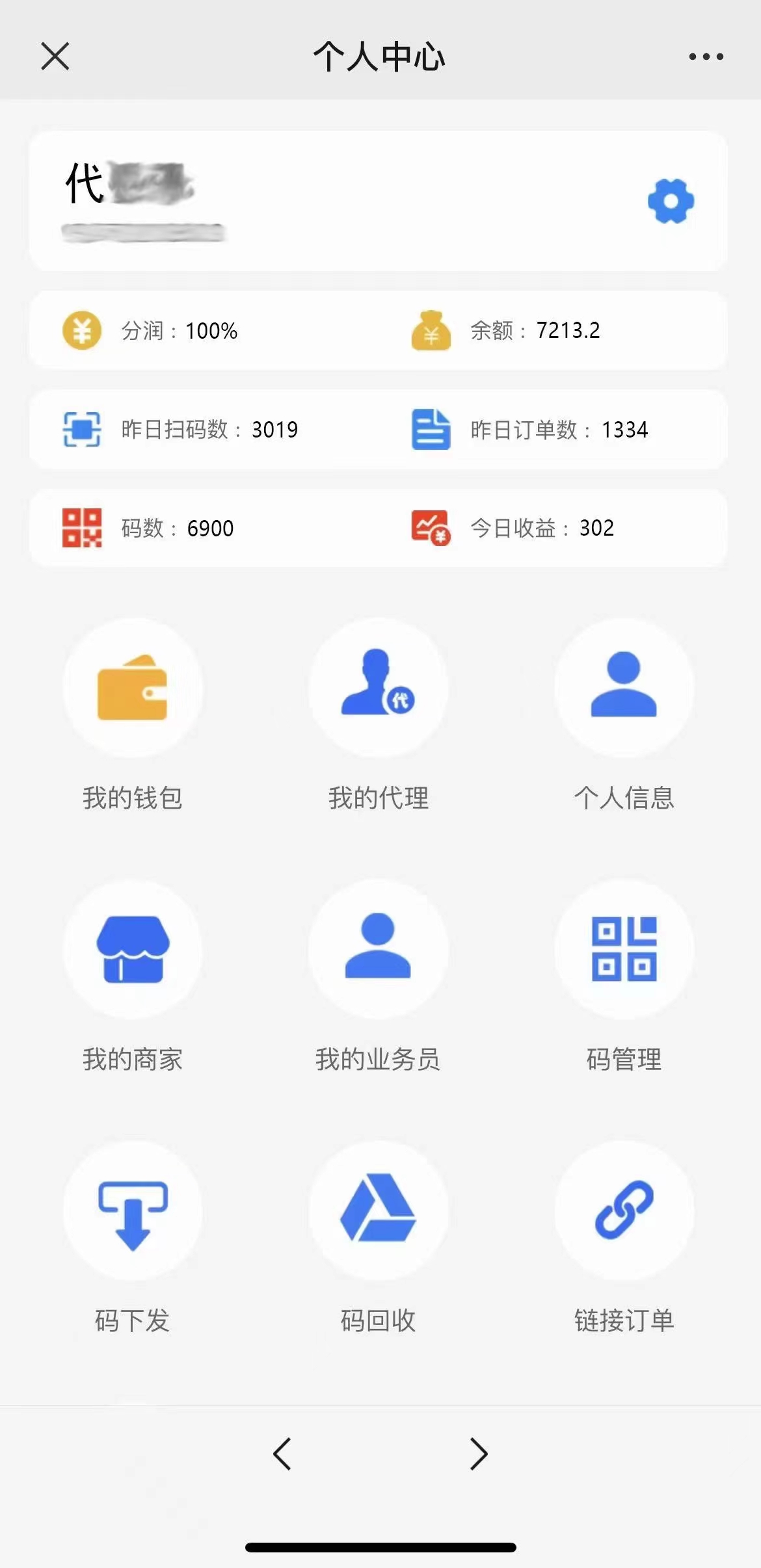Image resolution: width=761 pixels, height=1568 pixels.
Task: Click the yellow 分润 coin icon
Action: click(81, 330)
